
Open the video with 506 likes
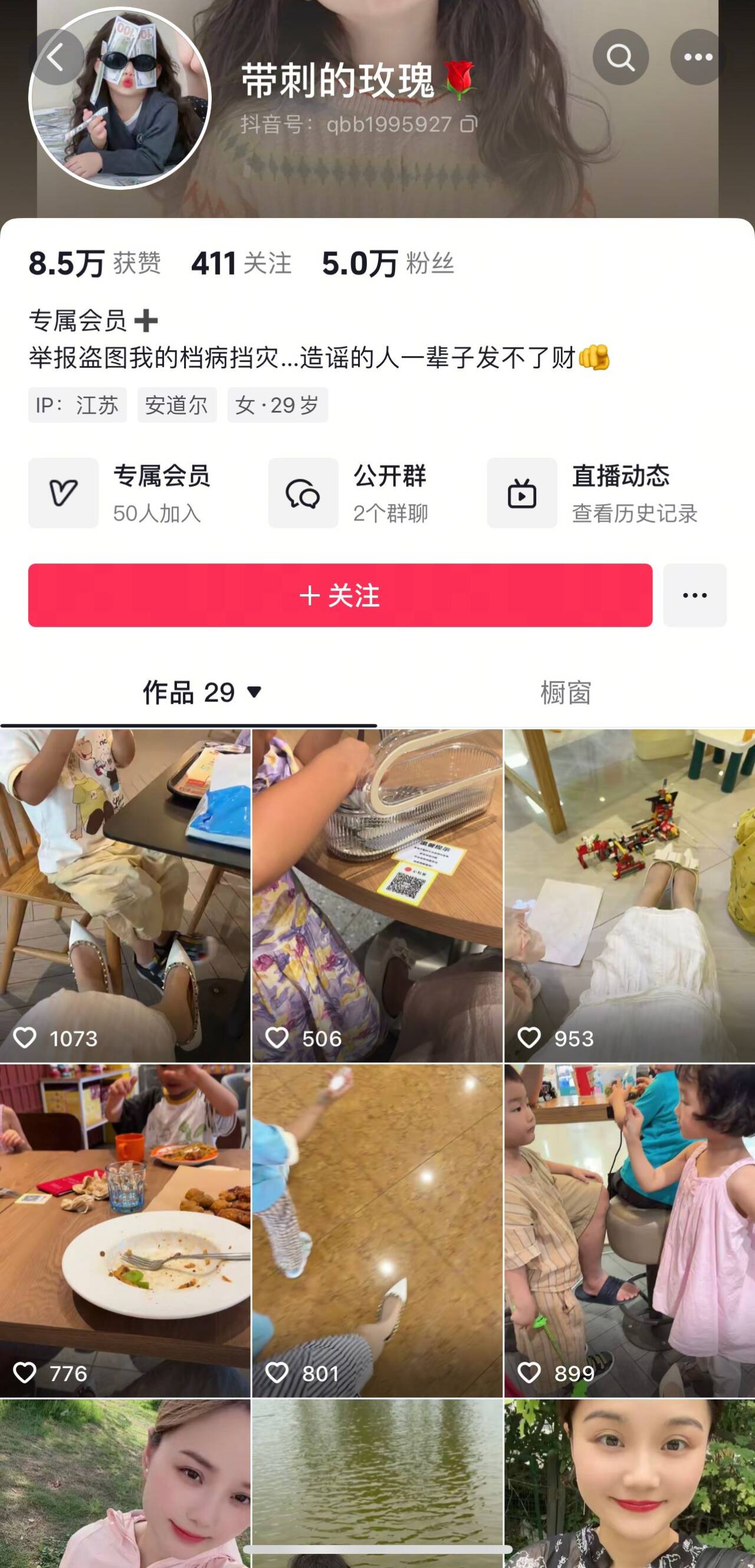pos(377,895)
